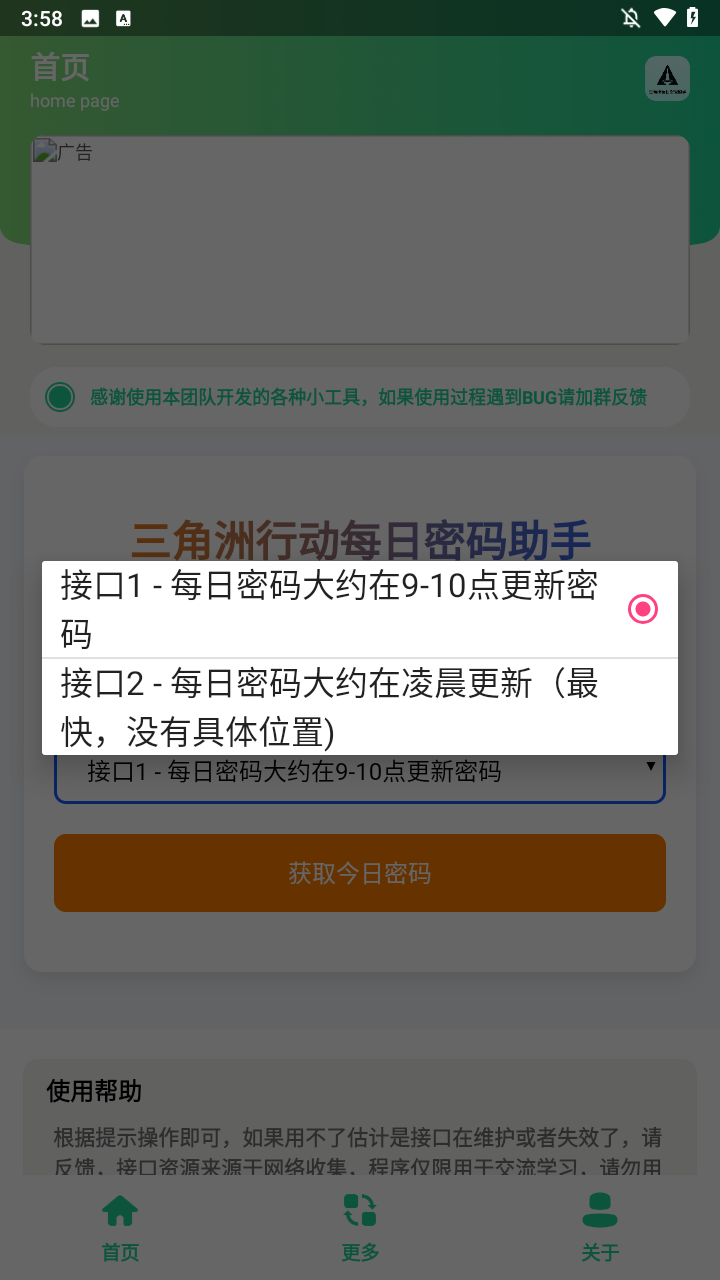Tap the Wi-Fi icon in the status bar

pos(664,17)
